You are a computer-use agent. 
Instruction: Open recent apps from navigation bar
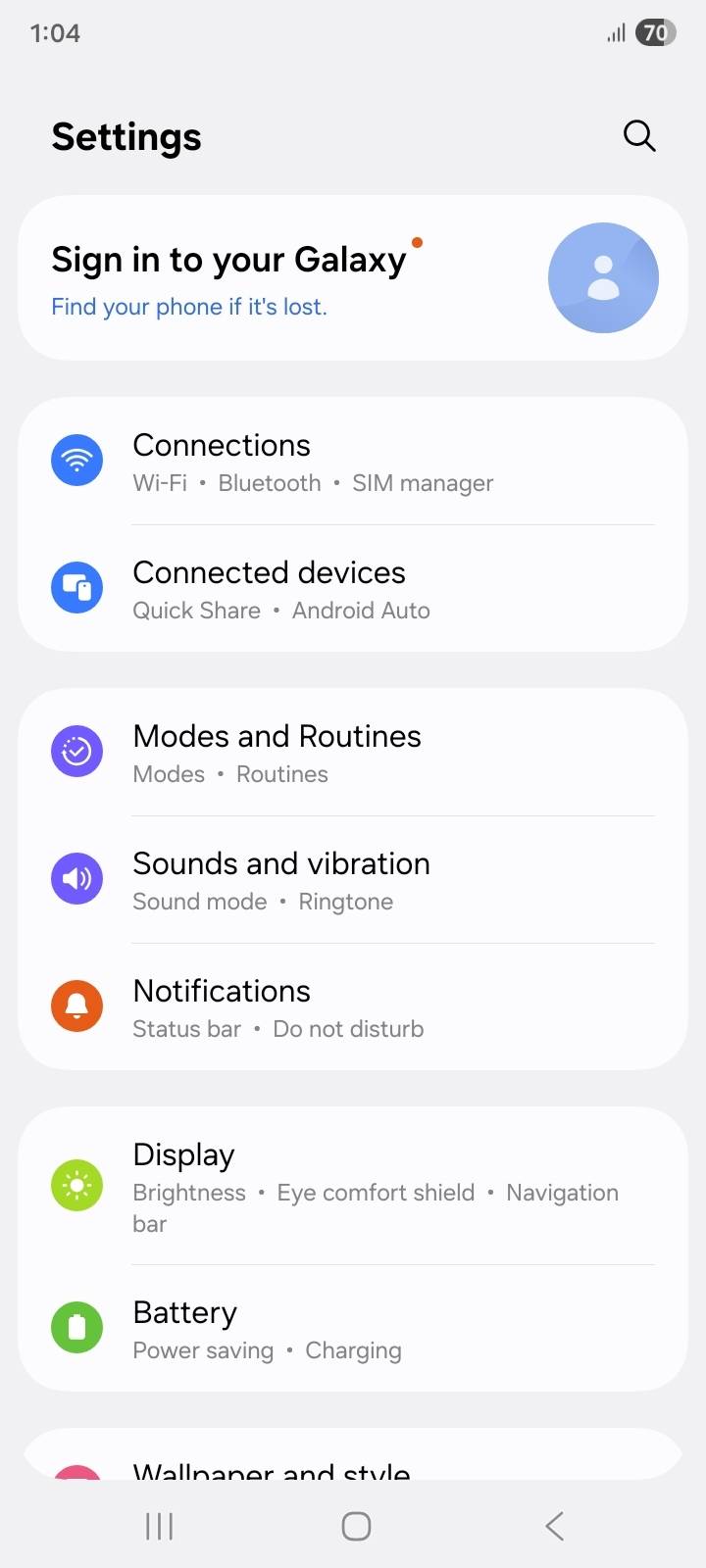coord(159,1526)
